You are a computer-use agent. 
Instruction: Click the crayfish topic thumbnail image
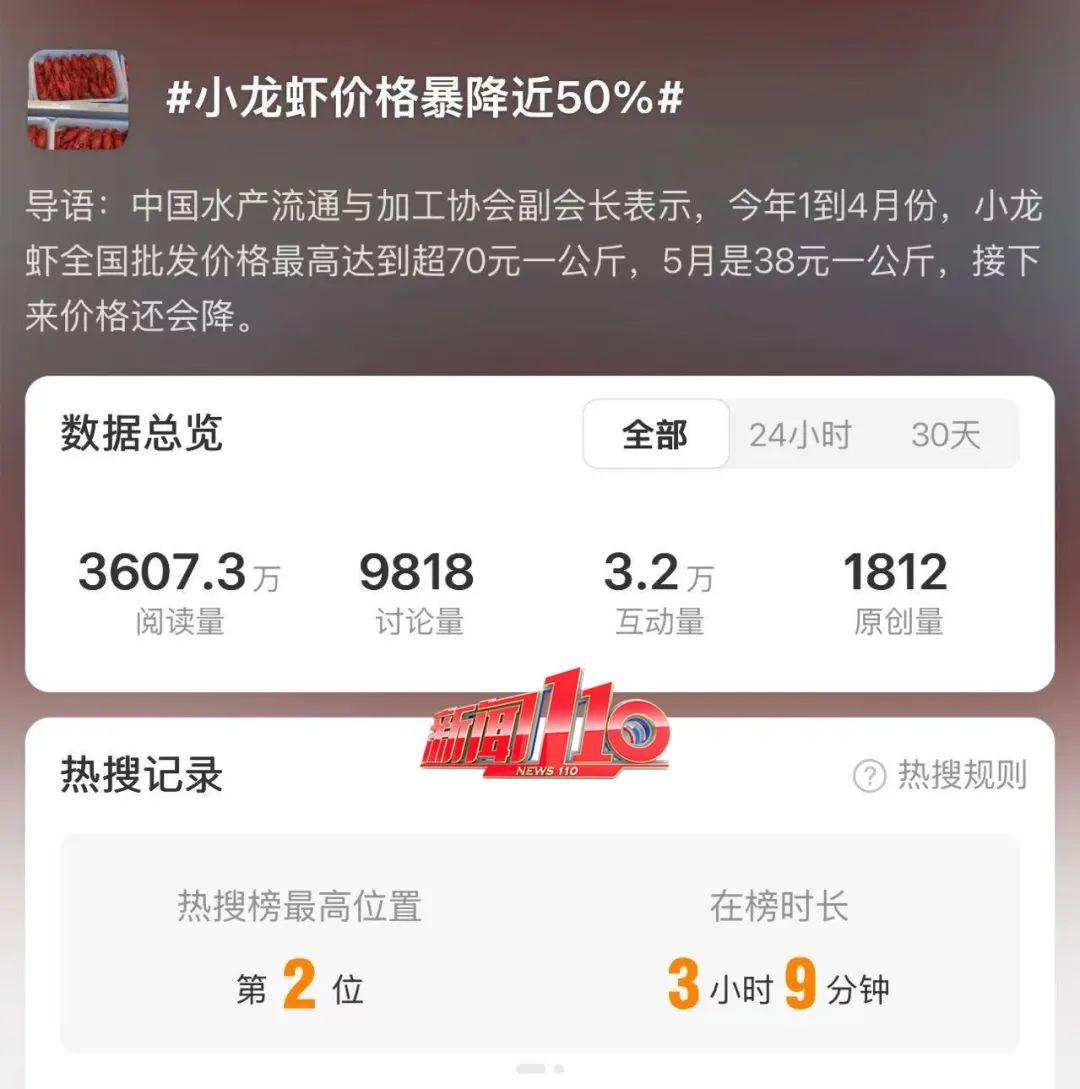(x=78, y=97)
